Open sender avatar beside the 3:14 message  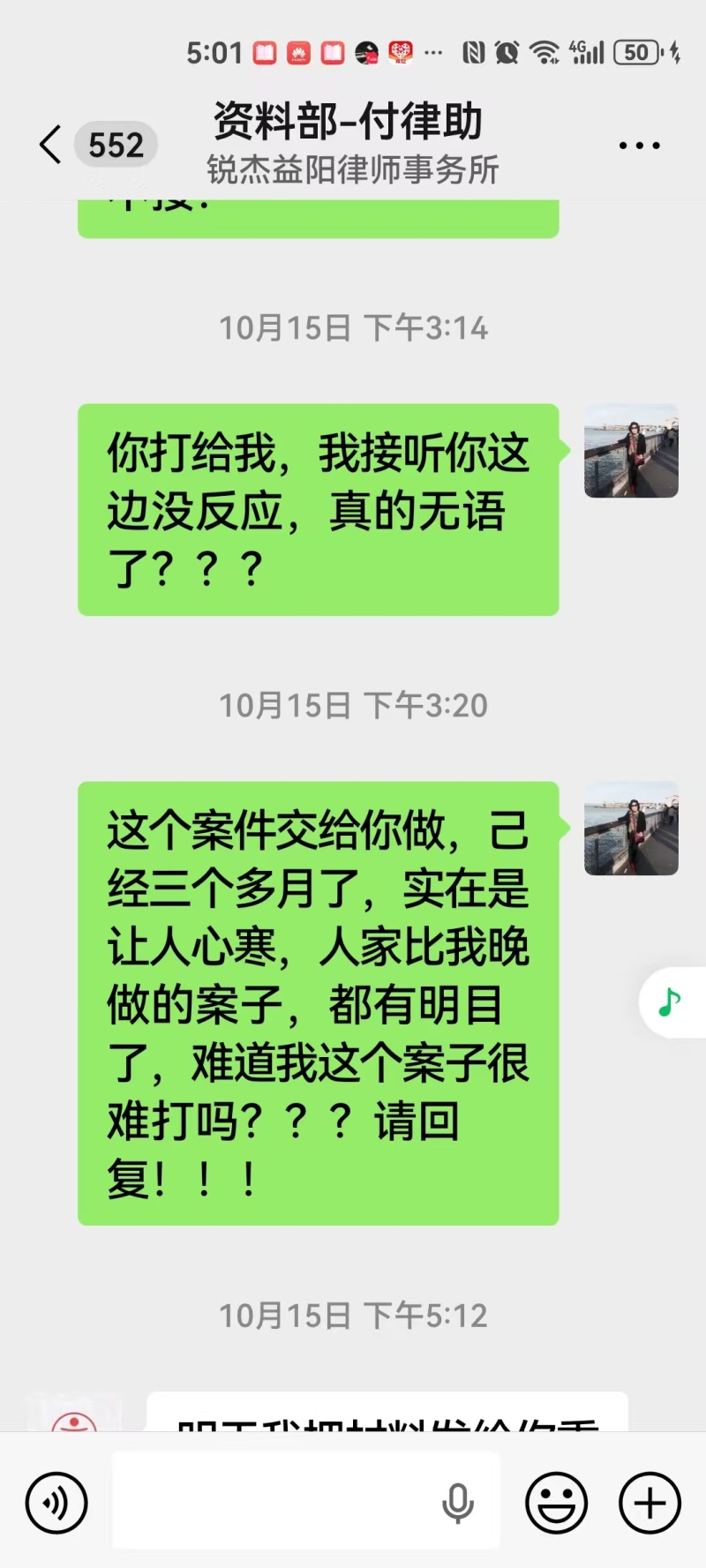point(631,451)
